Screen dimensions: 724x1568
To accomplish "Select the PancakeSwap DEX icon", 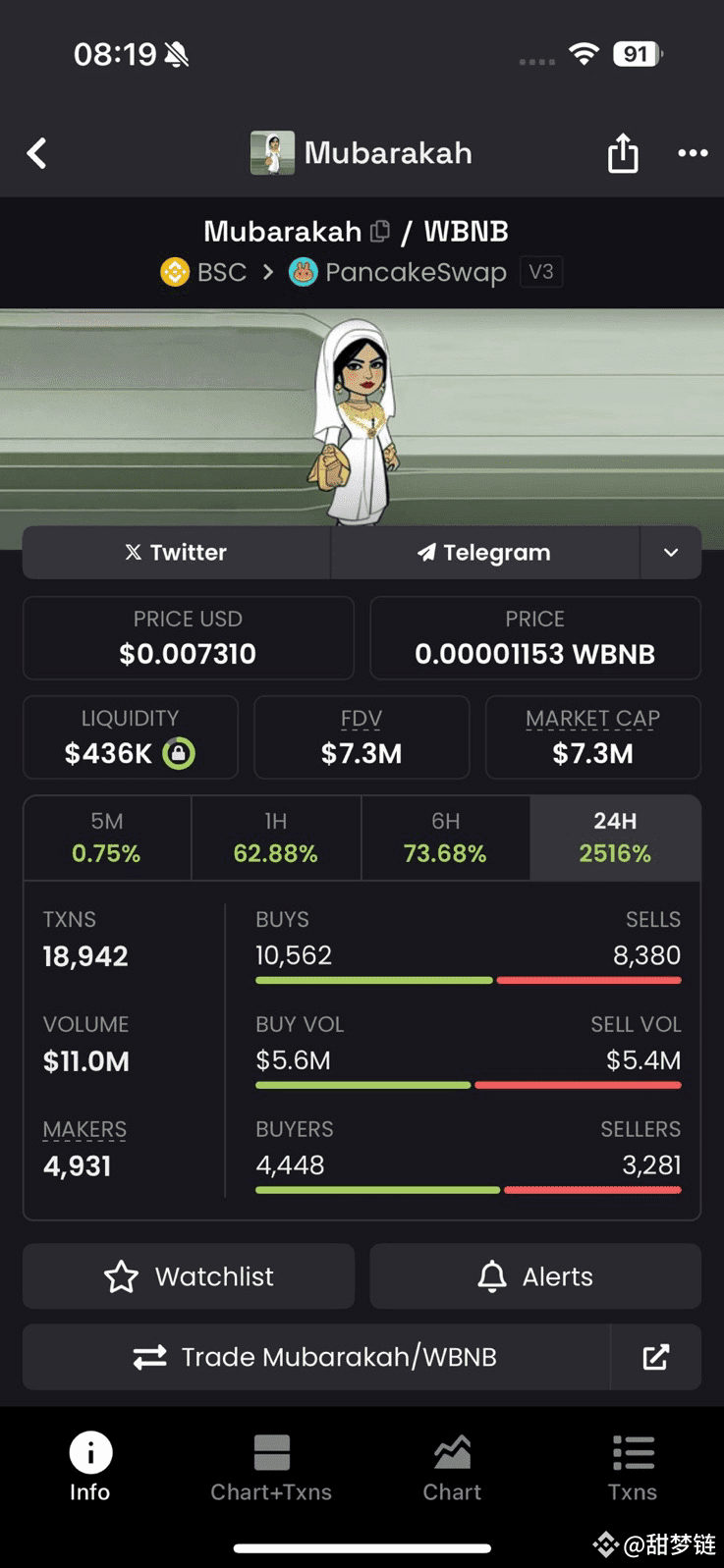I will click(302, 272).
